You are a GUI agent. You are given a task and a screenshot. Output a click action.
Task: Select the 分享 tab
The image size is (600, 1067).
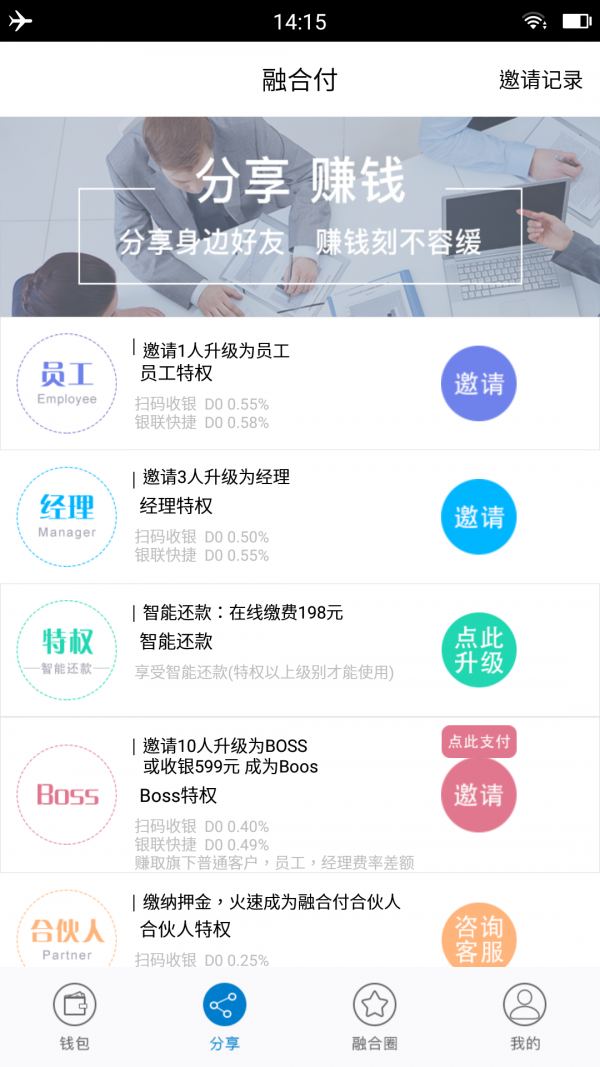[224, 1016]
